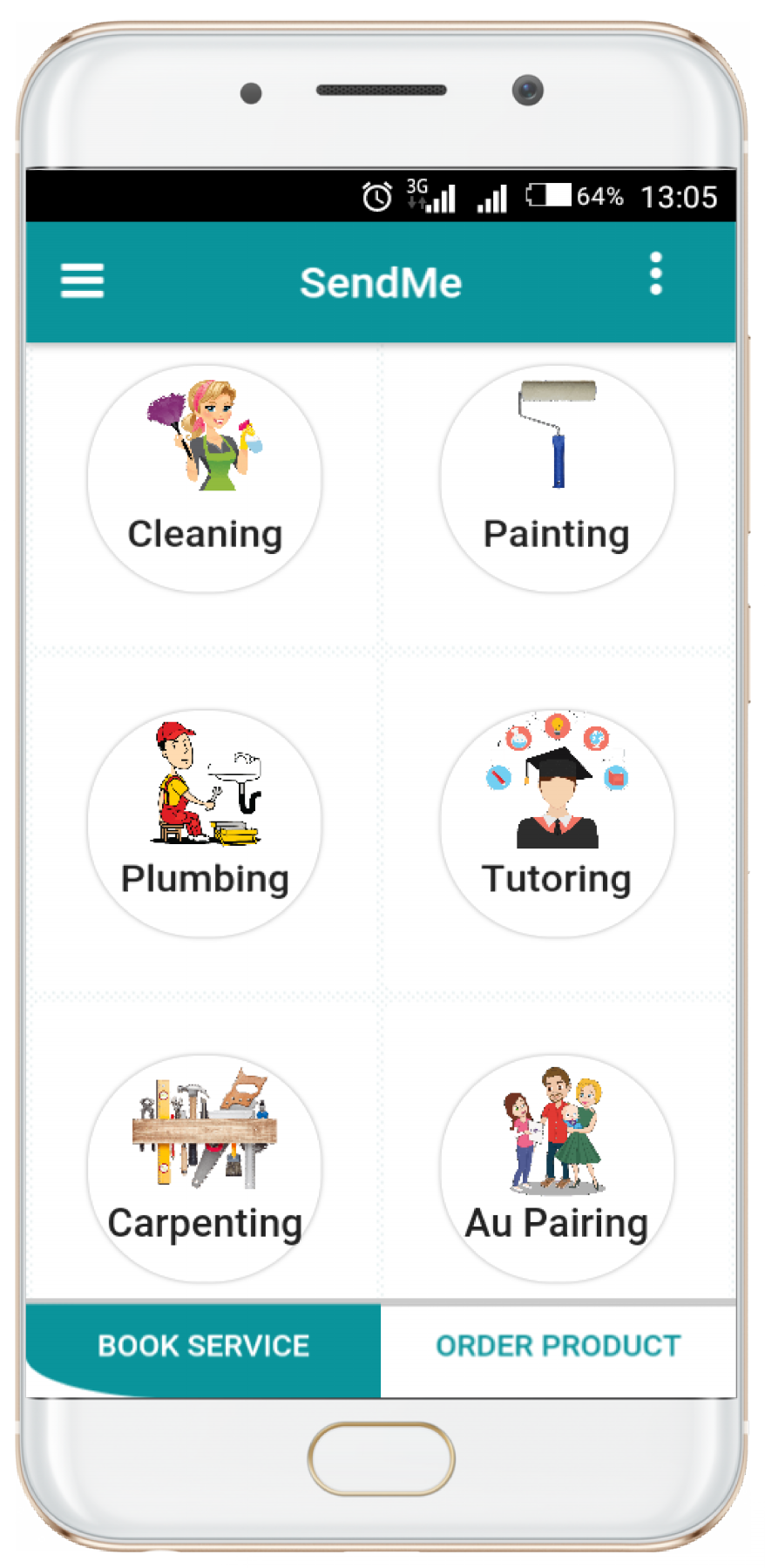Tap the alarm clock status icon
The image size is (765, 1568).
tap(376, 197)
